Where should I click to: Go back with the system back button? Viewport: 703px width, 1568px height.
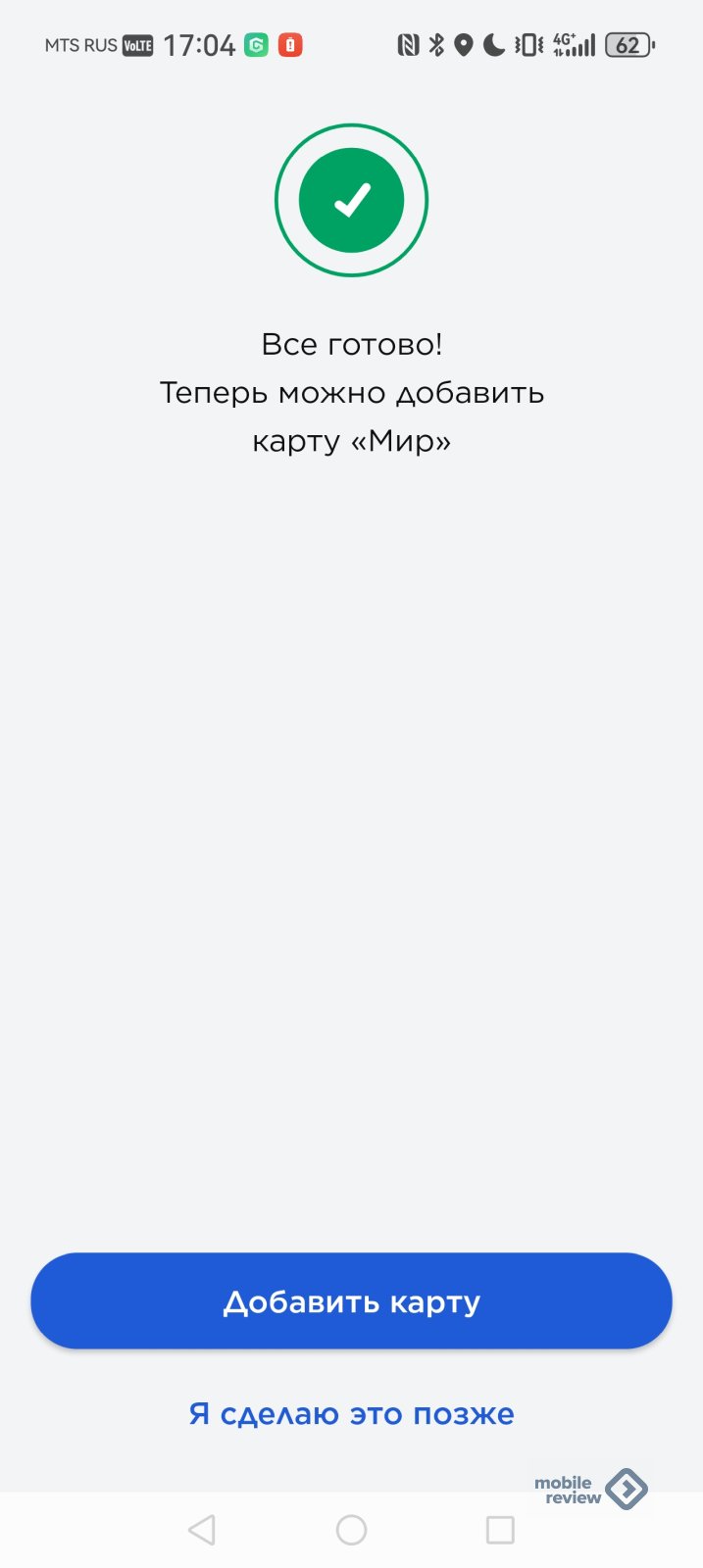pos(202,1530)
